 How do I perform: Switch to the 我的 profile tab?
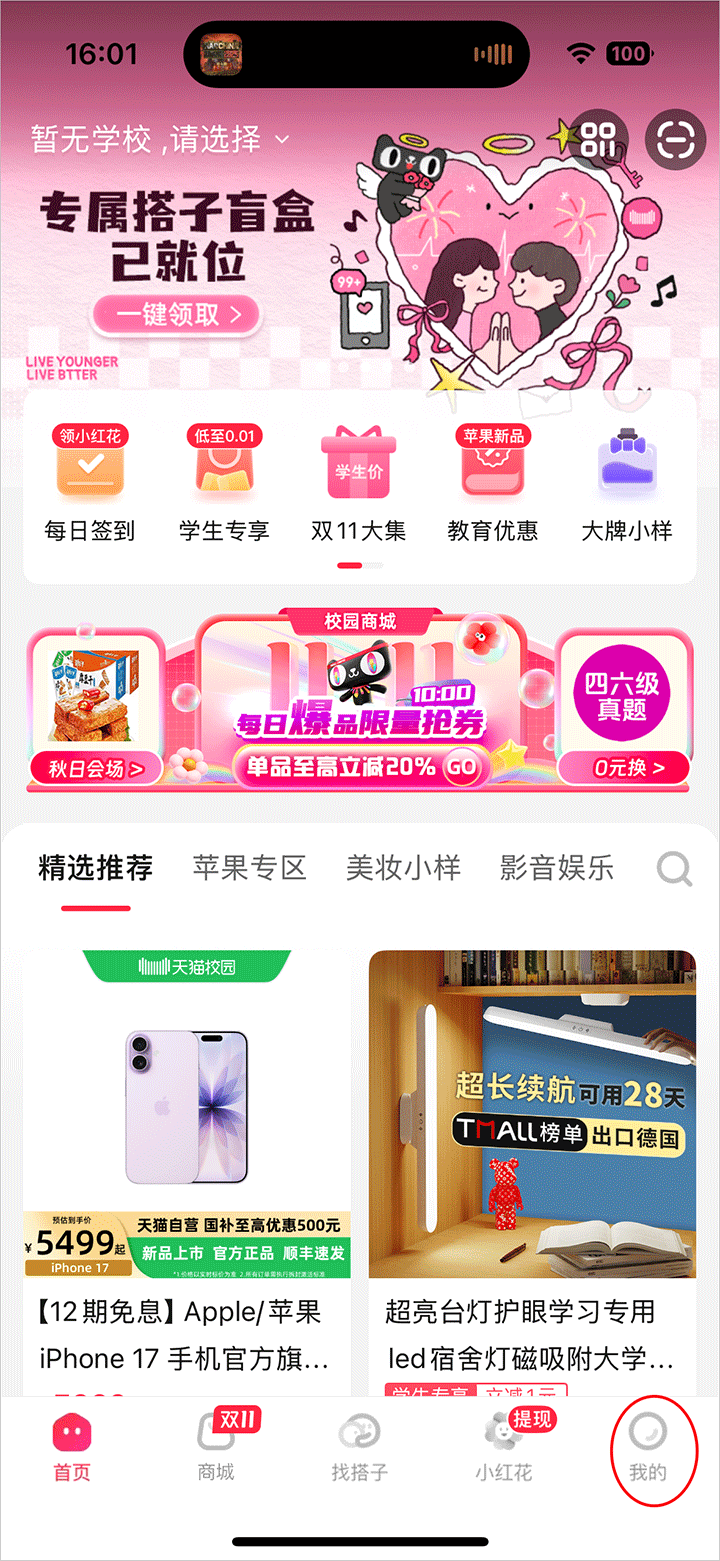click(647, 1448)
